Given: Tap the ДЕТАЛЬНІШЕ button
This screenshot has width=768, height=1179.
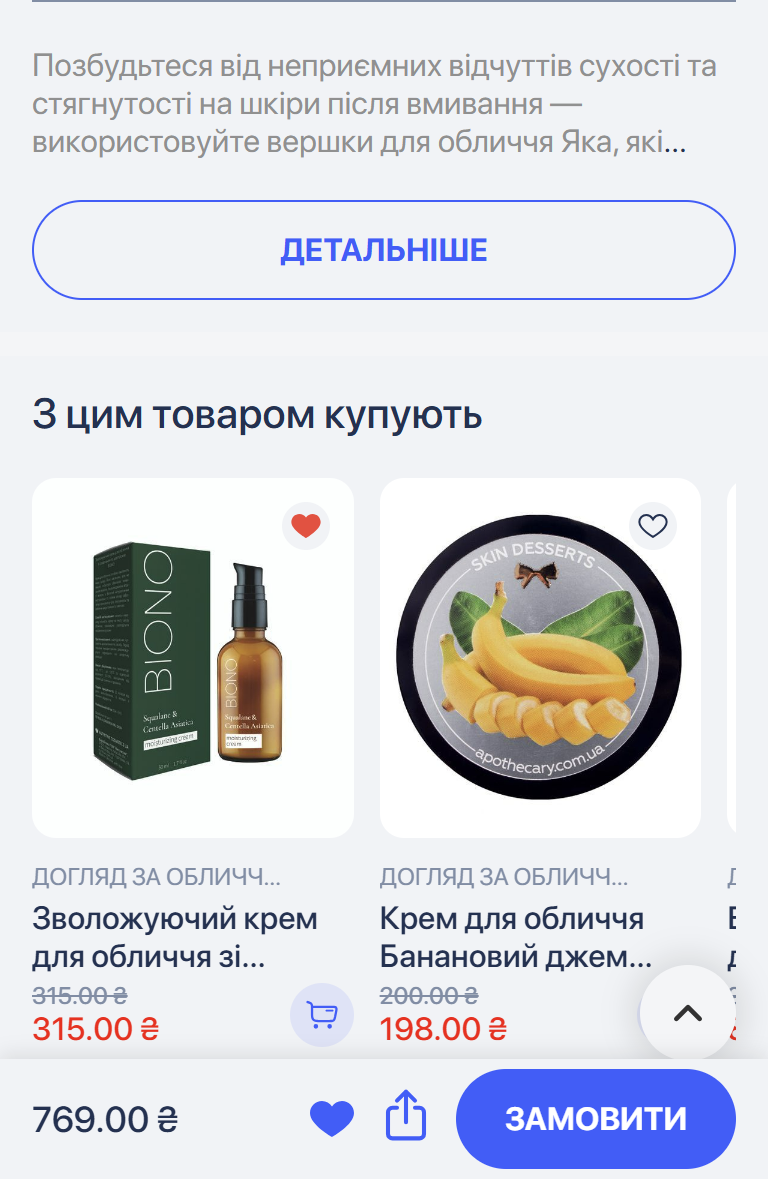Looking at the screenshot, I should [384, 250].
